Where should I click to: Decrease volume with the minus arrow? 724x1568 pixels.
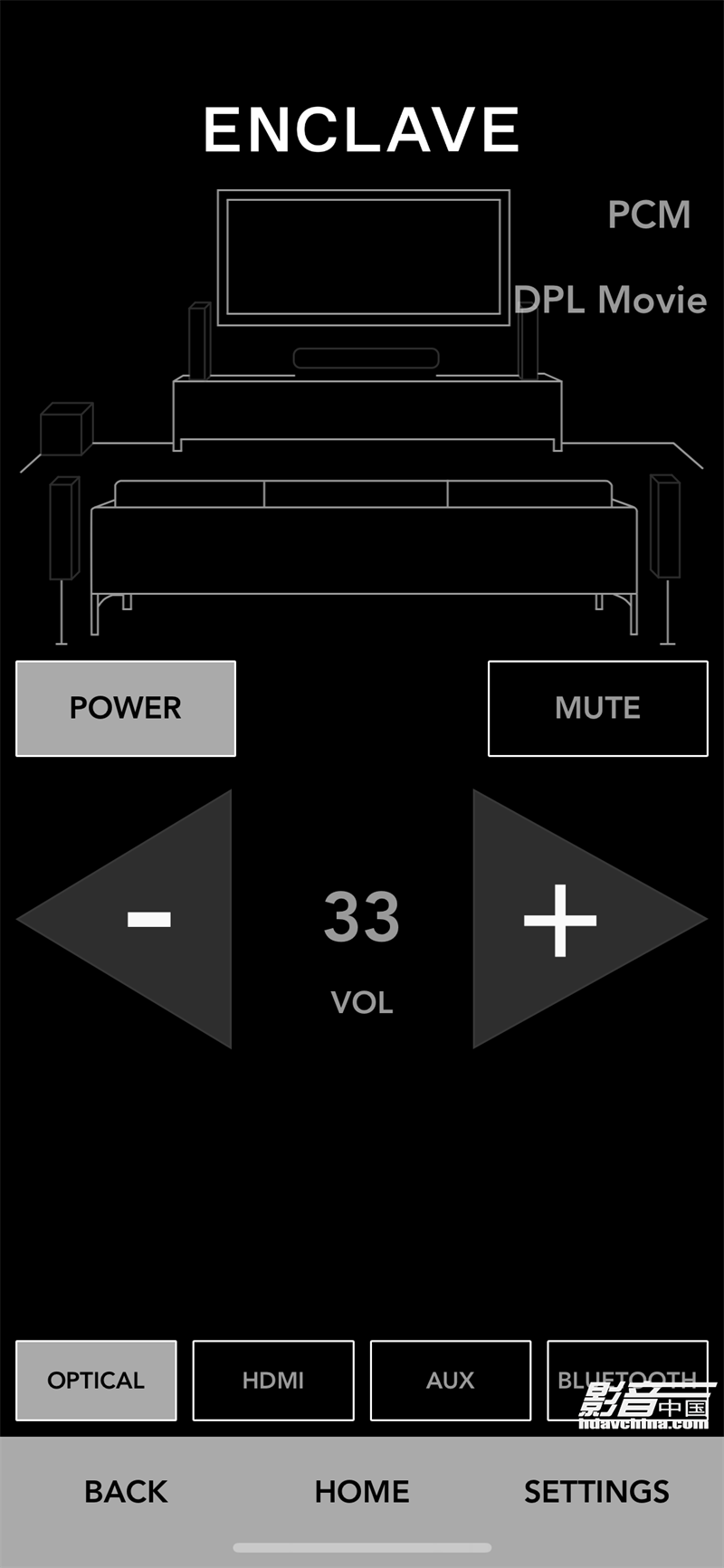coord(149,919)
